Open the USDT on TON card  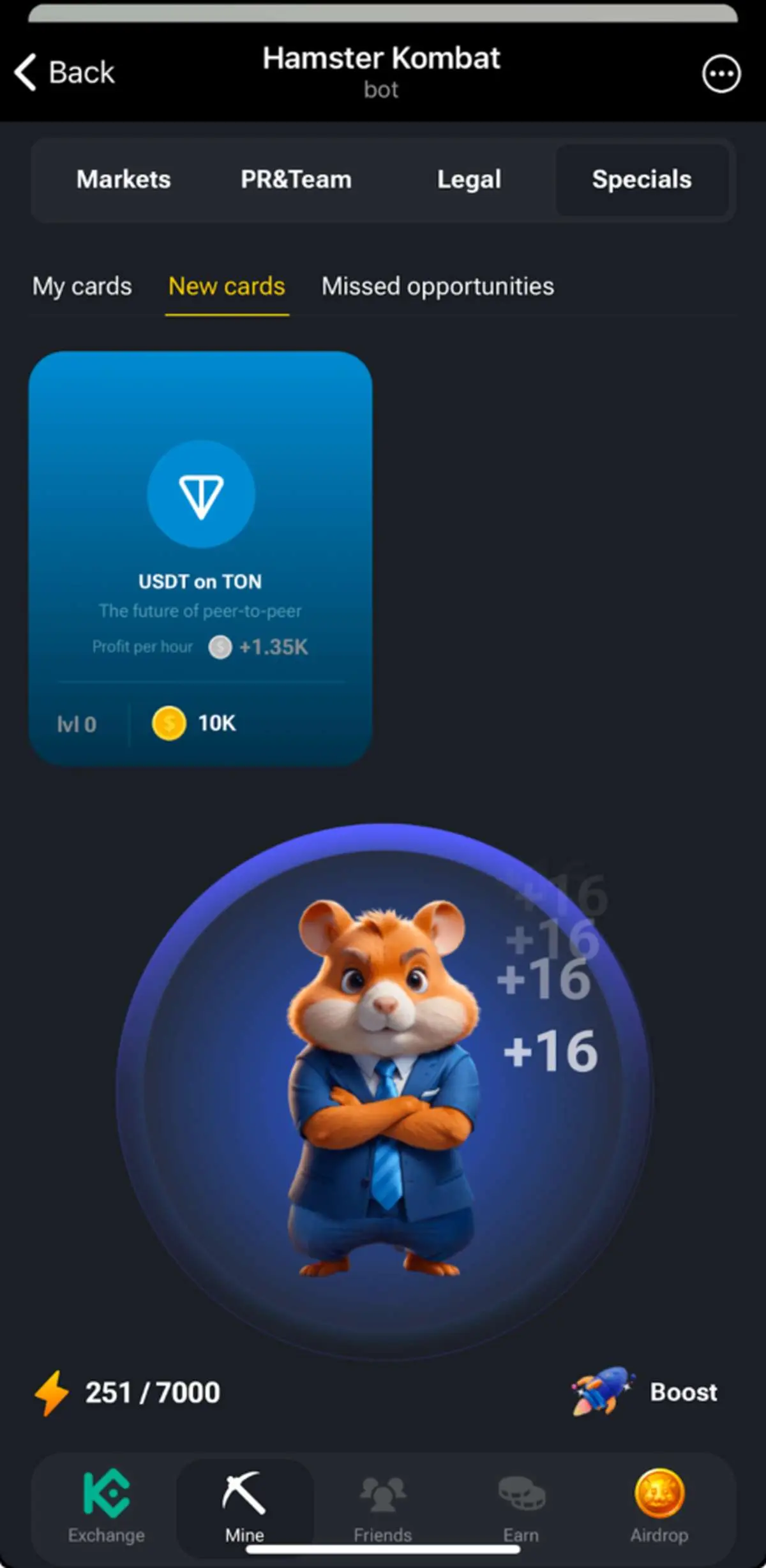(200, 558)
